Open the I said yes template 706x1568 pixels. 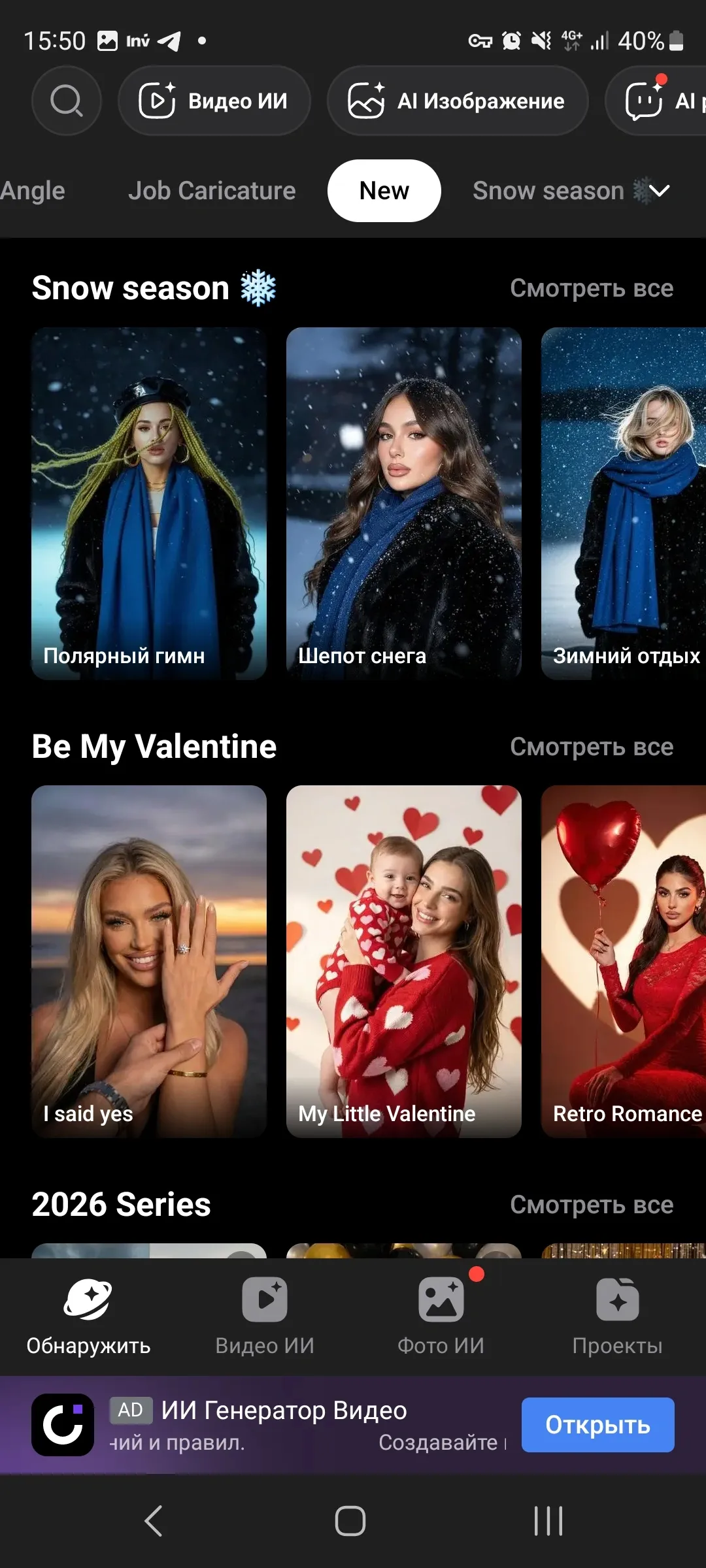pyautogui.click(x=149, y=960)
